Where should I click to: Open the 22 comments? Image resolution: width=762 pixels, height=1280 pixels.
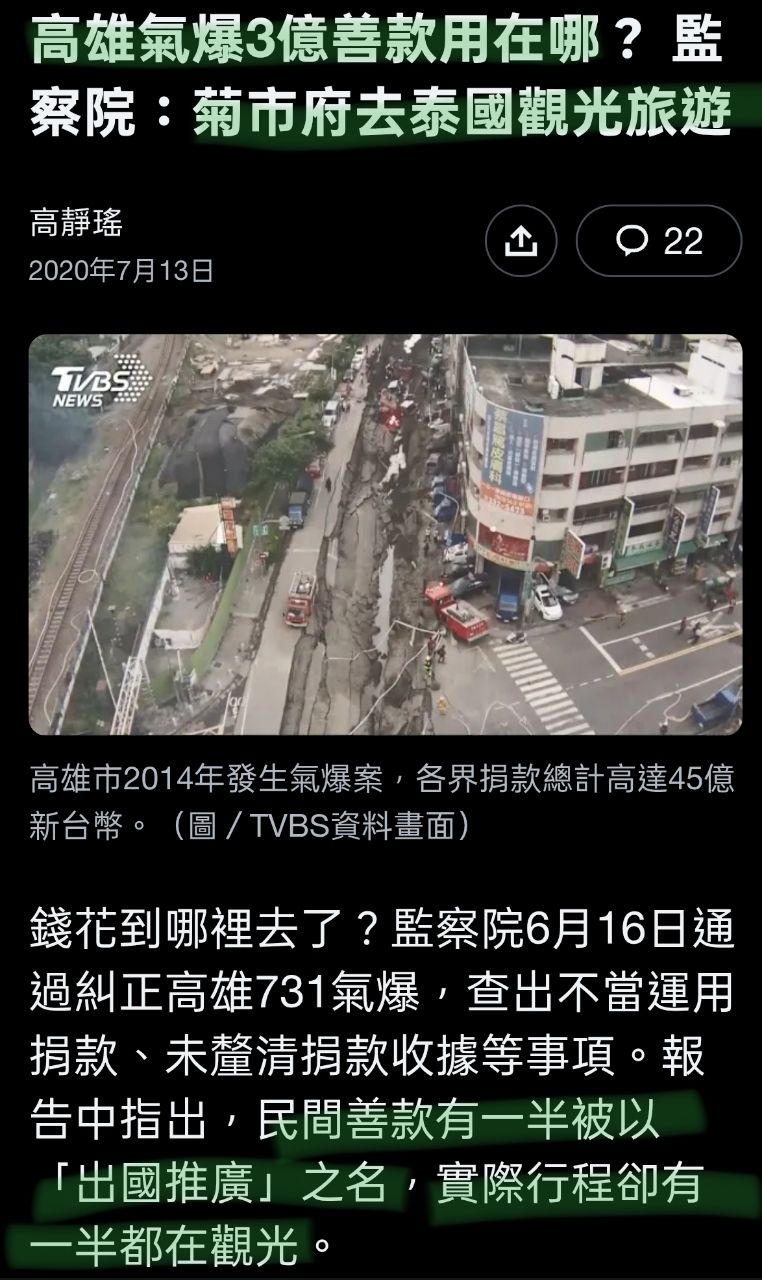[659, 241]
